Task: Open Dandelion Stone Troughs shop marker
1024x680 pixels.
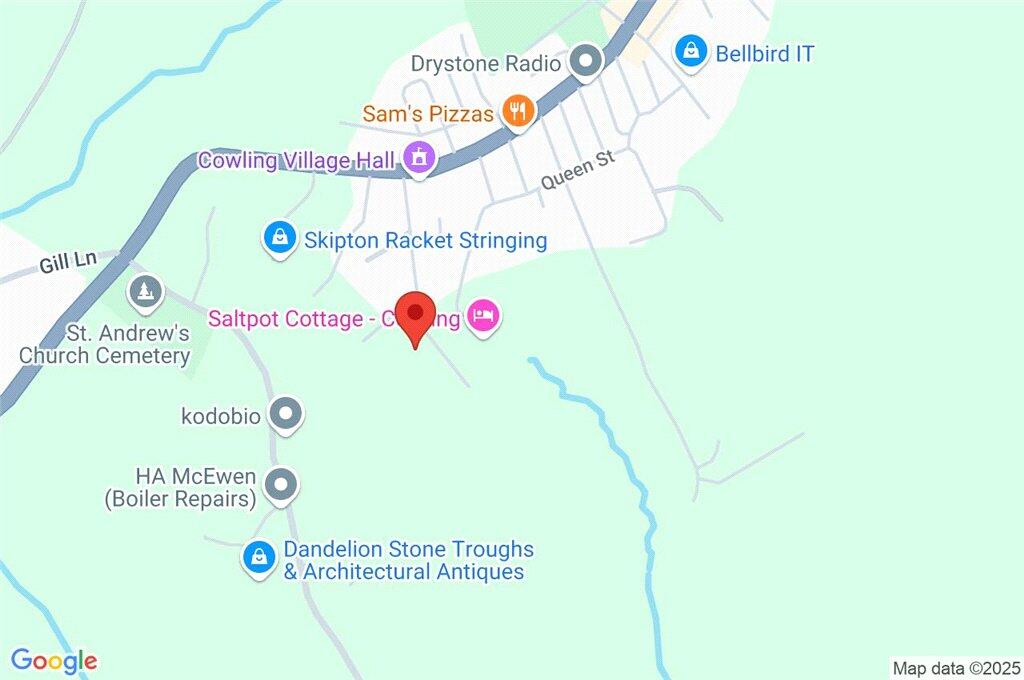Action: tap(259, 558)
